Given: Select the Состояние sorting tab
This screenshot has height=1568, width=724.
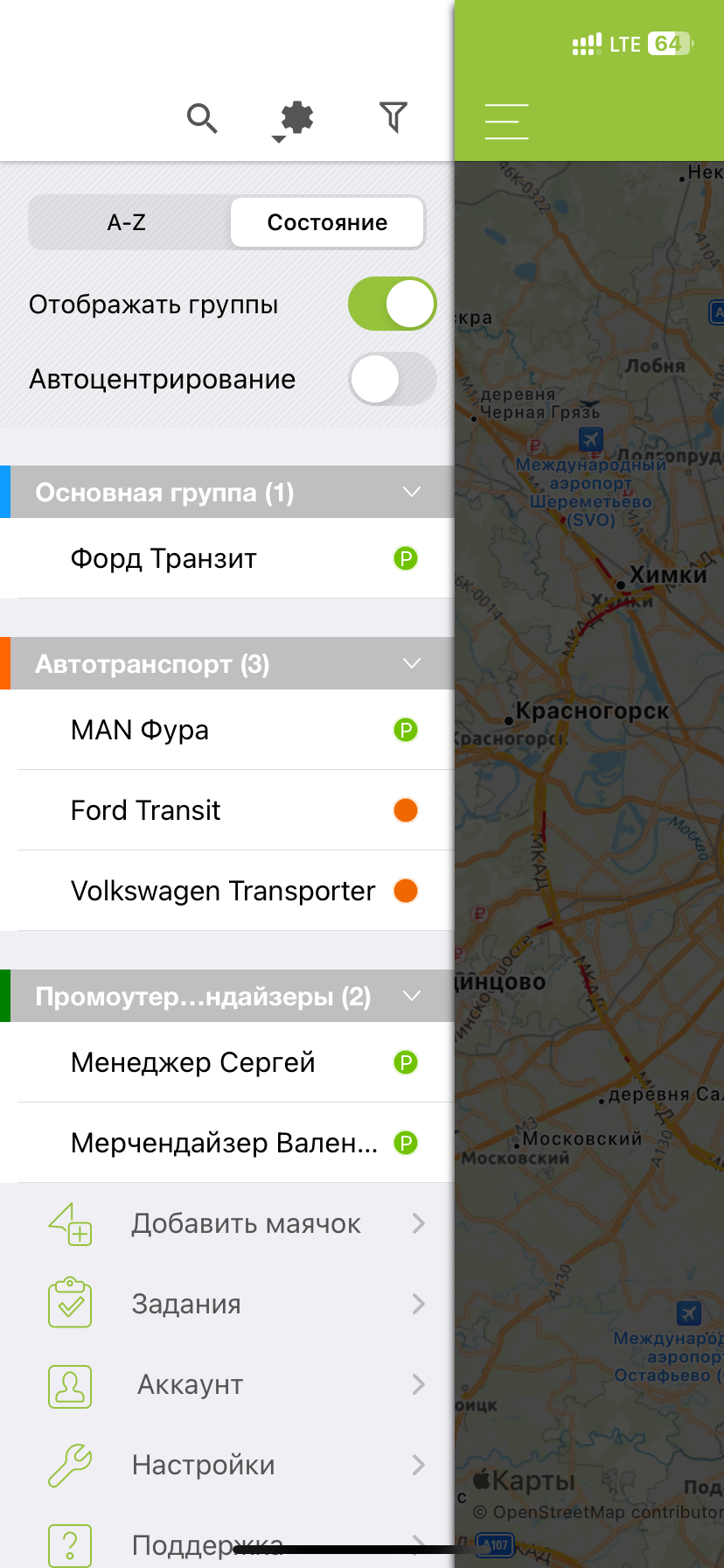Looking at the screenshot, I should (327, 222).
